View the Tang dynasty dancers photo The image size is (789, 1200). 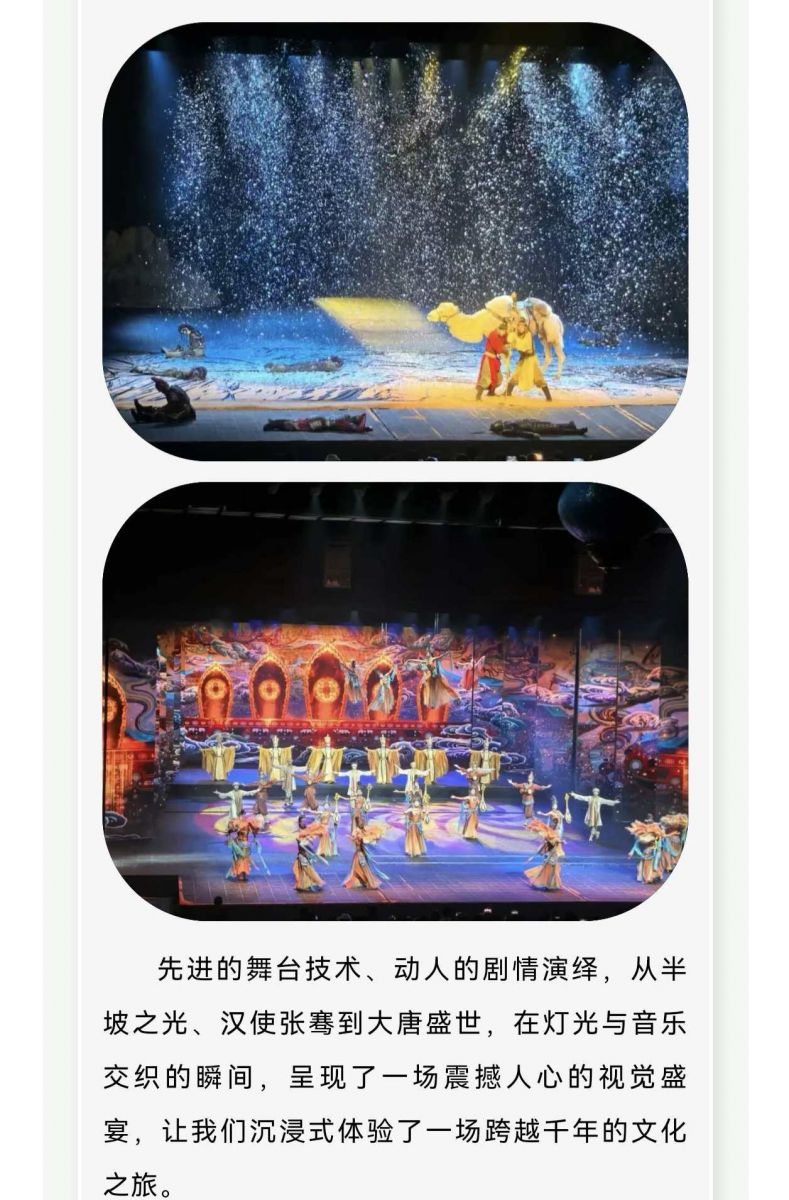click(395, 701)
